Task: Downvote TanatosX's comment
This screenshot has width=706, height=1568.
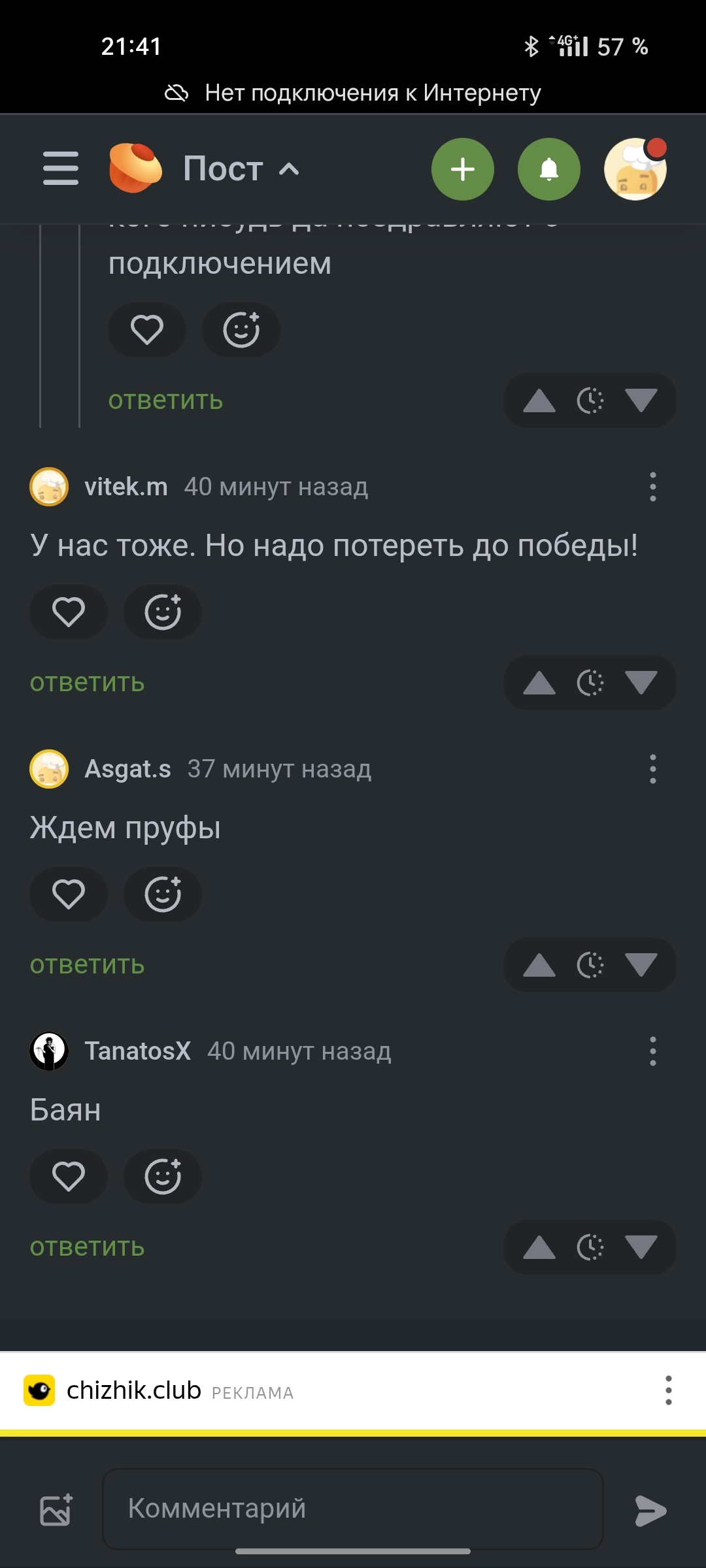Action: (641, 1247)
